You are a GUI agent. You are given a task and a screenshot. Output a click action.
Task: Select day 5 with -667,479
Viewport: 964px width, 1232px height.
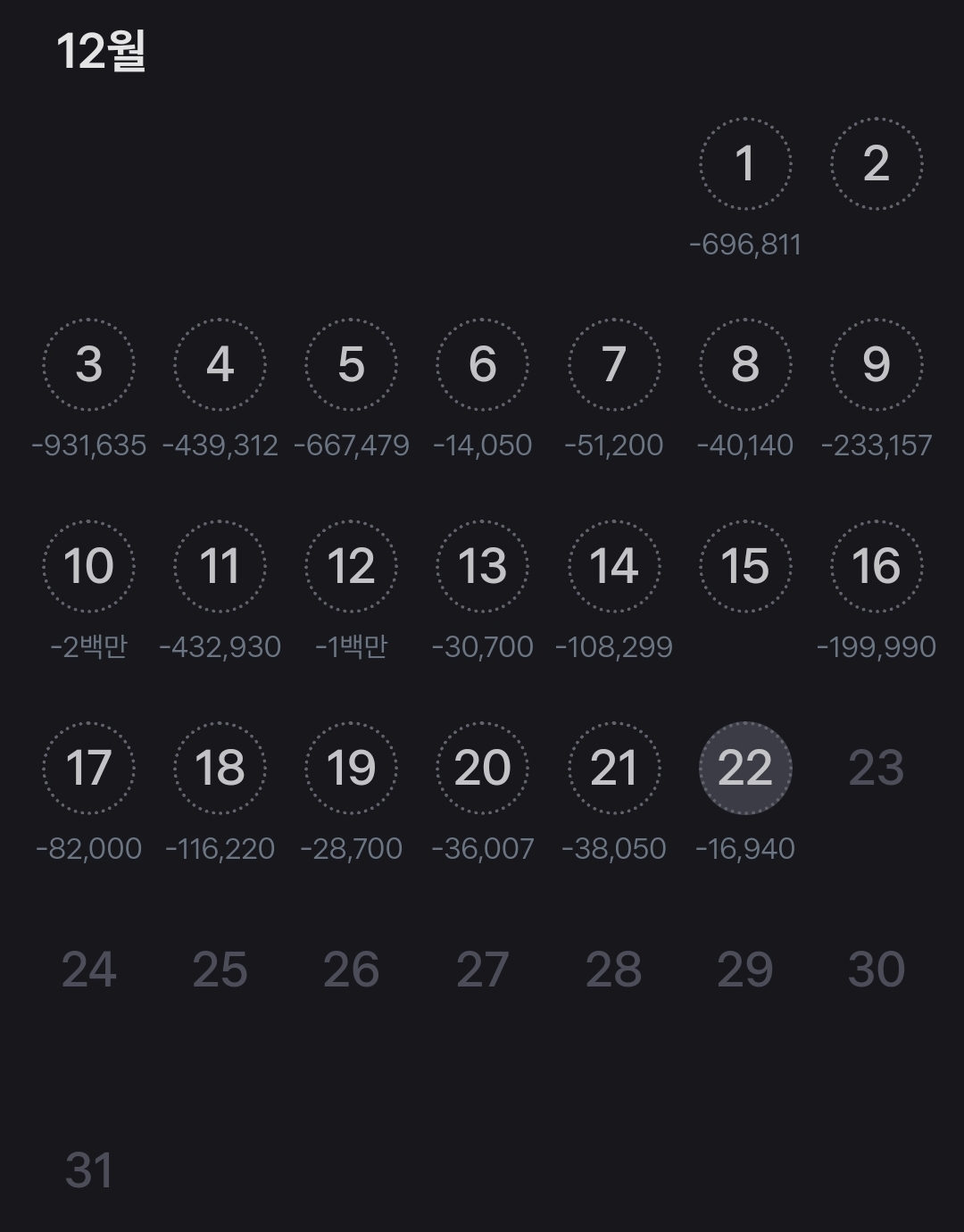[351, 365]
